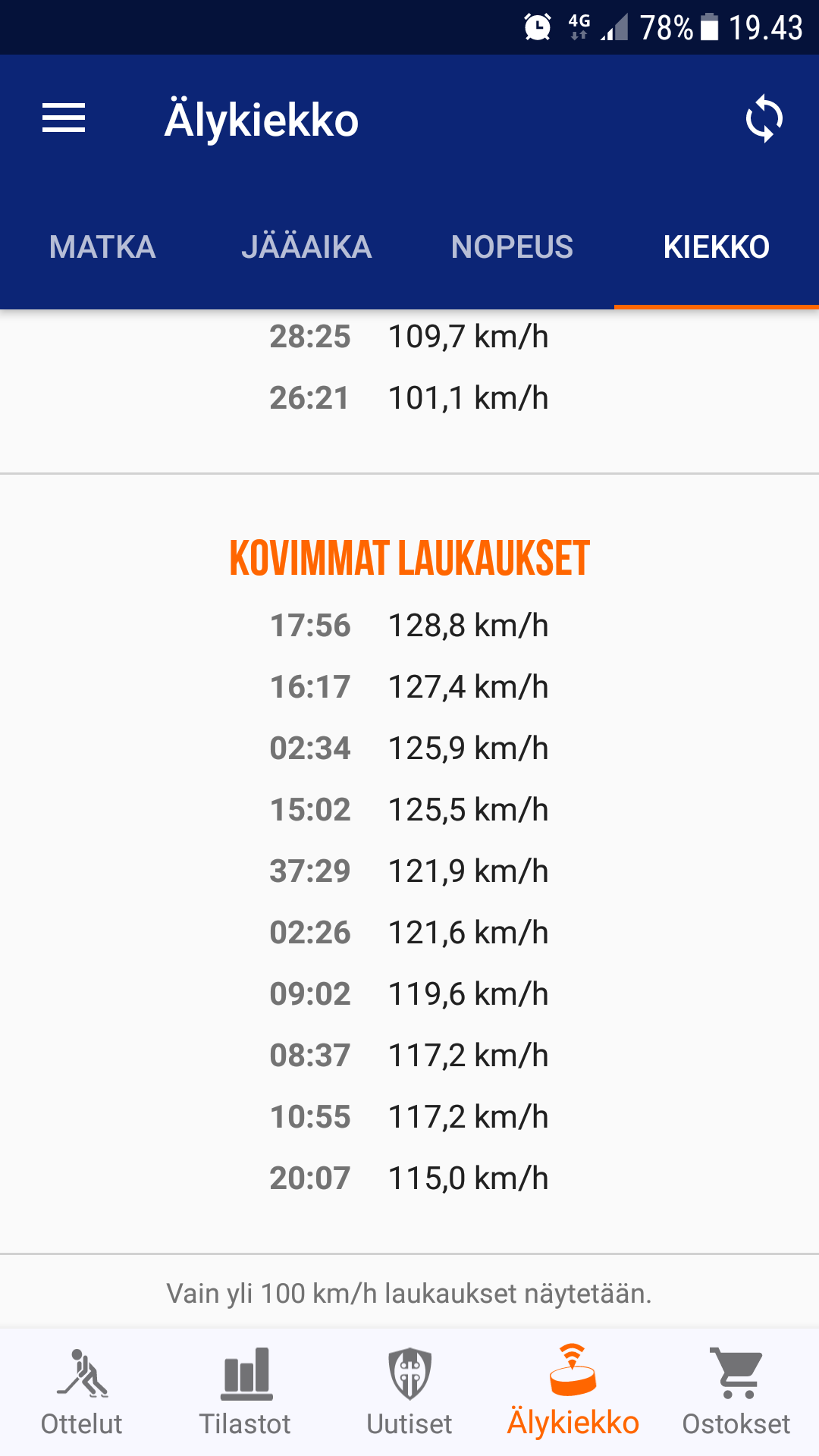
Task: Open Uutiset news section
Action: coord(409,1392)
